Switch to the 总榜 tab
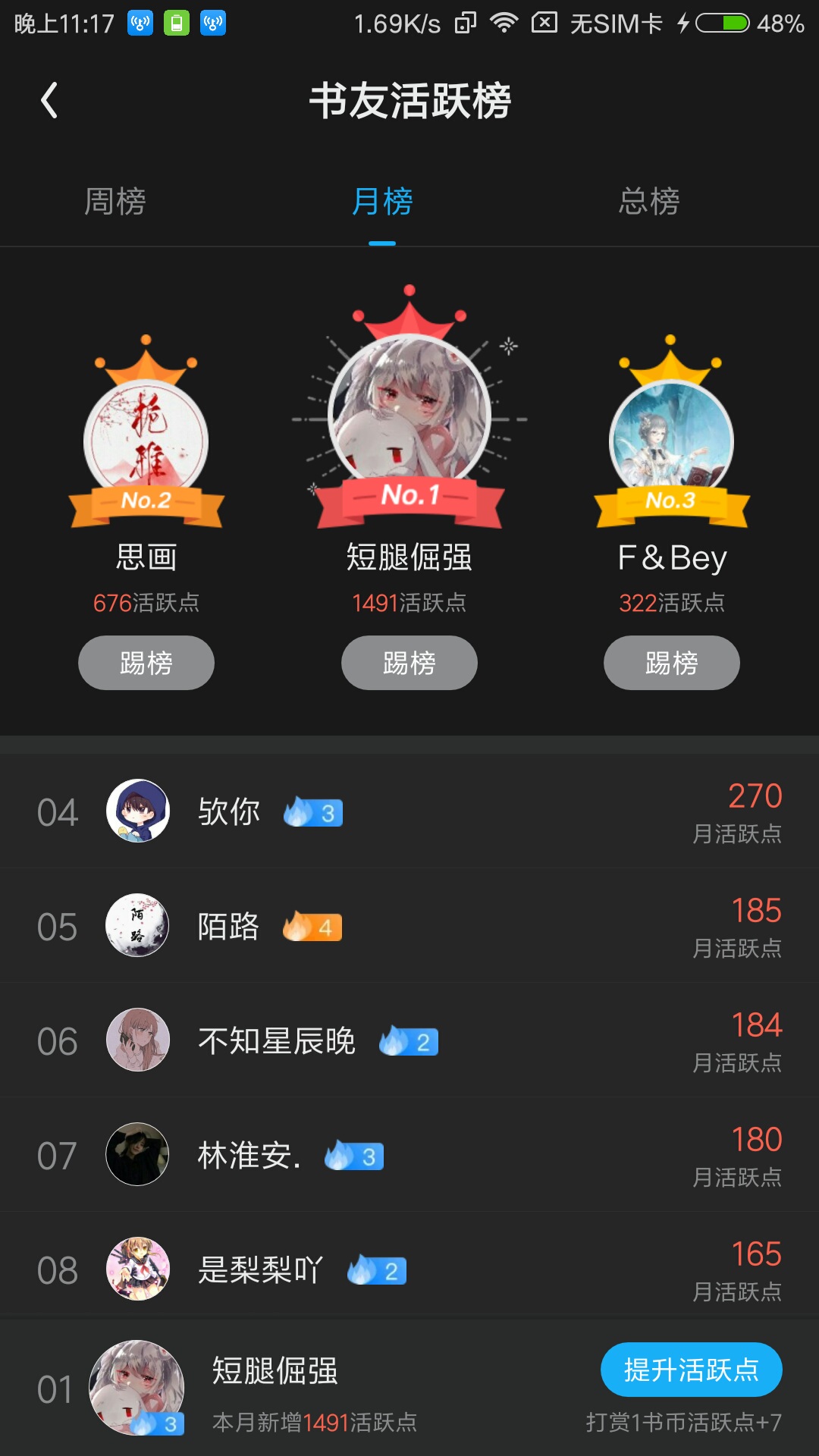Screen dimensions: 819x1456 click(649, 202)
